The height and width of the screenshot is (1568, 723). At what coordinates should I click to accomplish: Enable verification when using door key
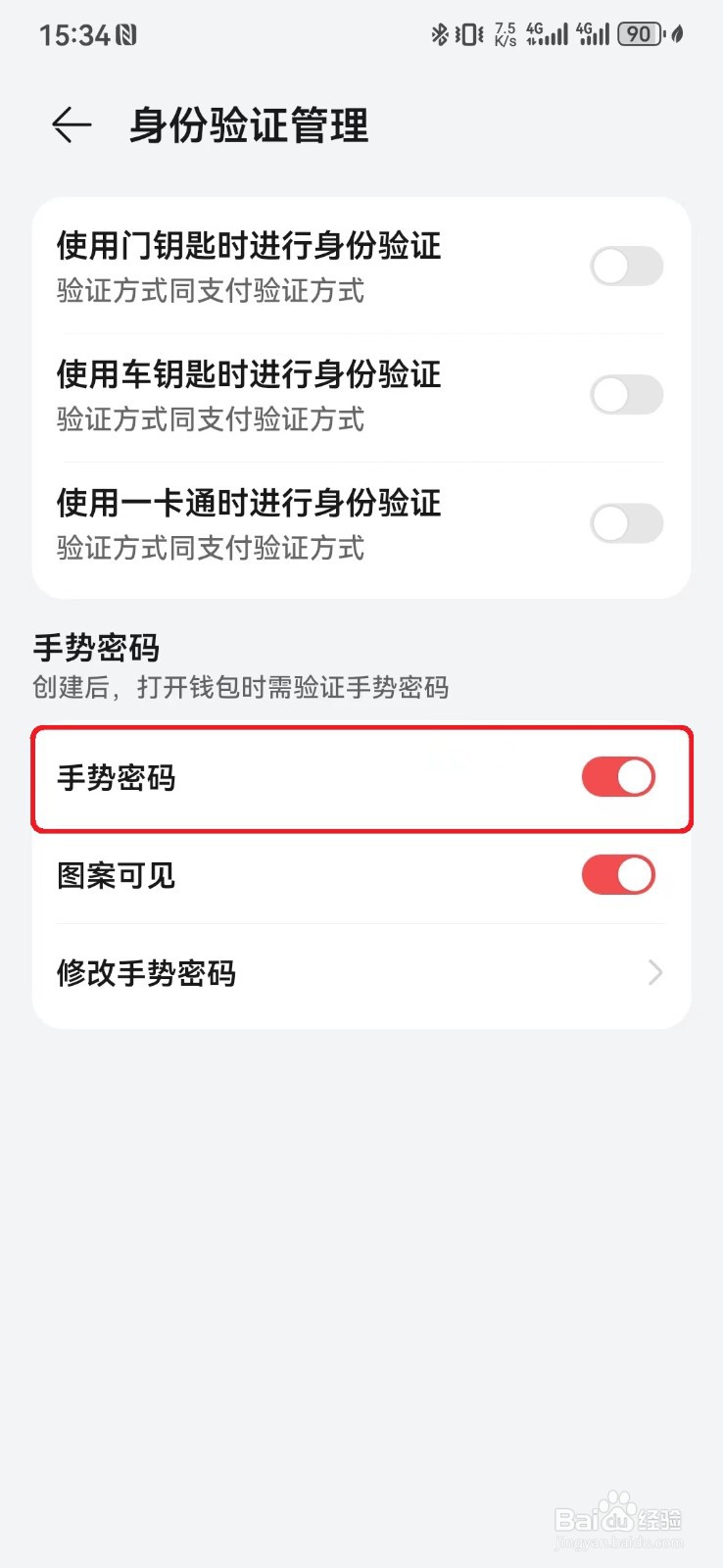(x=626, y=267)
